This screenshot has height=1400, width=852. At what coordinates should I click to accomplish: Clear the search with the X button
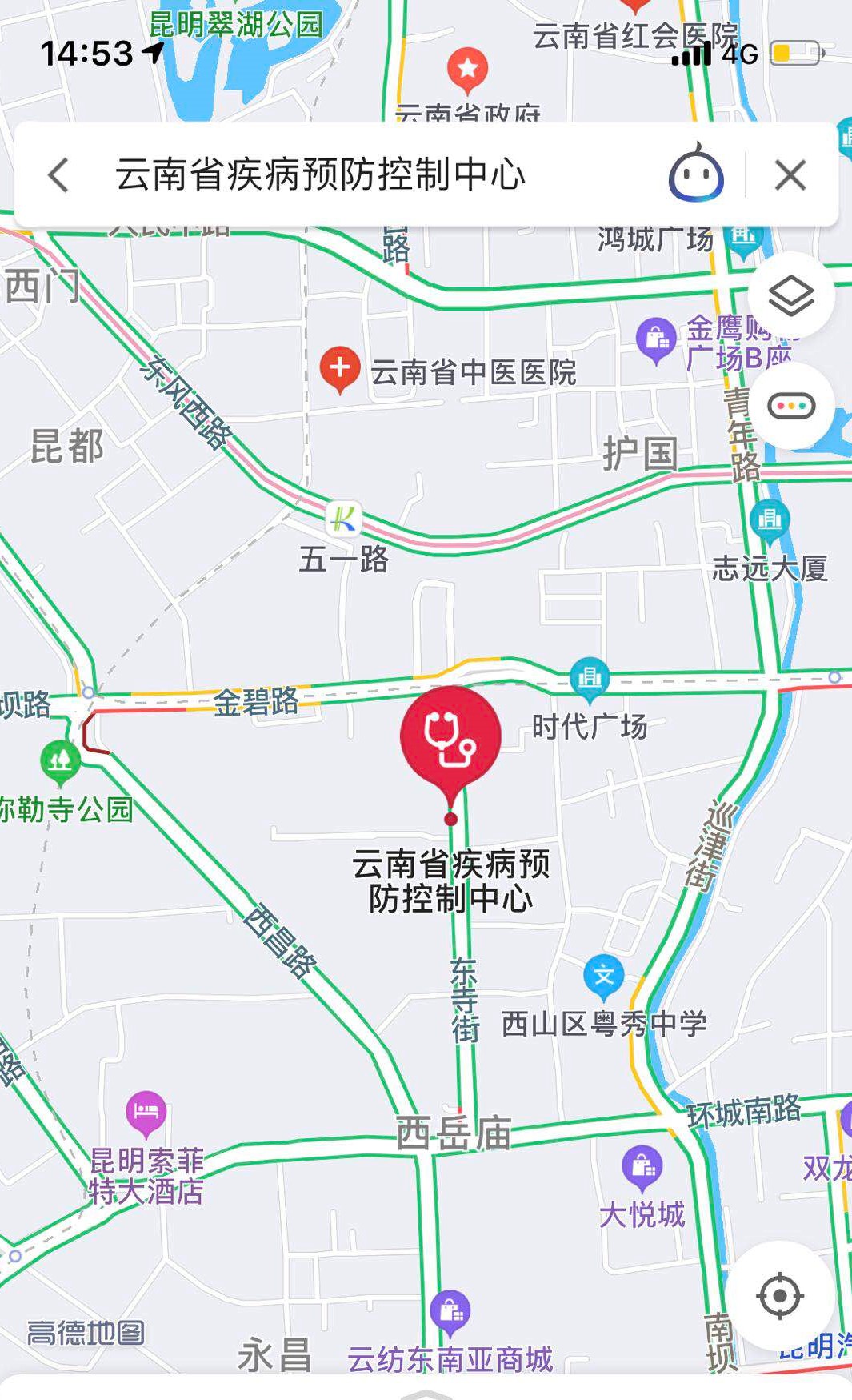click(x=790, y=174)
